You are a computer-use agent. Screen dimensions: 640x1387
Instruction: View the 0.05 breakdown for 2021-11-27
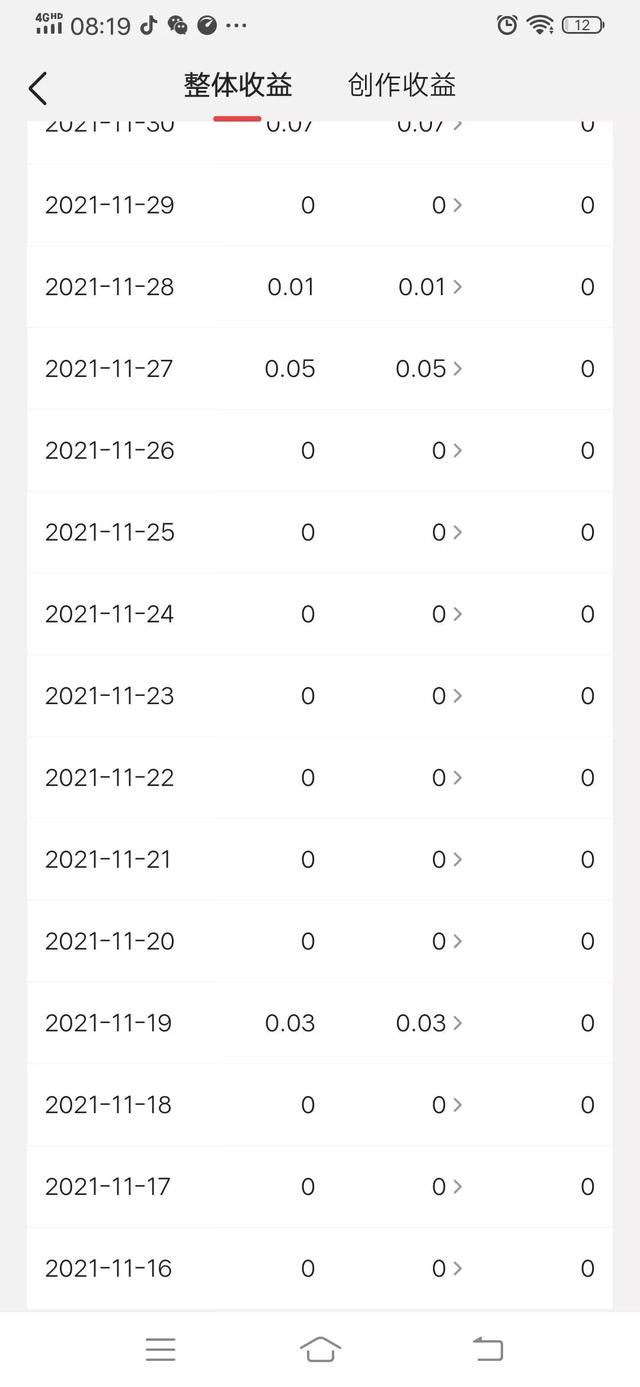click(x=430, y=369)
